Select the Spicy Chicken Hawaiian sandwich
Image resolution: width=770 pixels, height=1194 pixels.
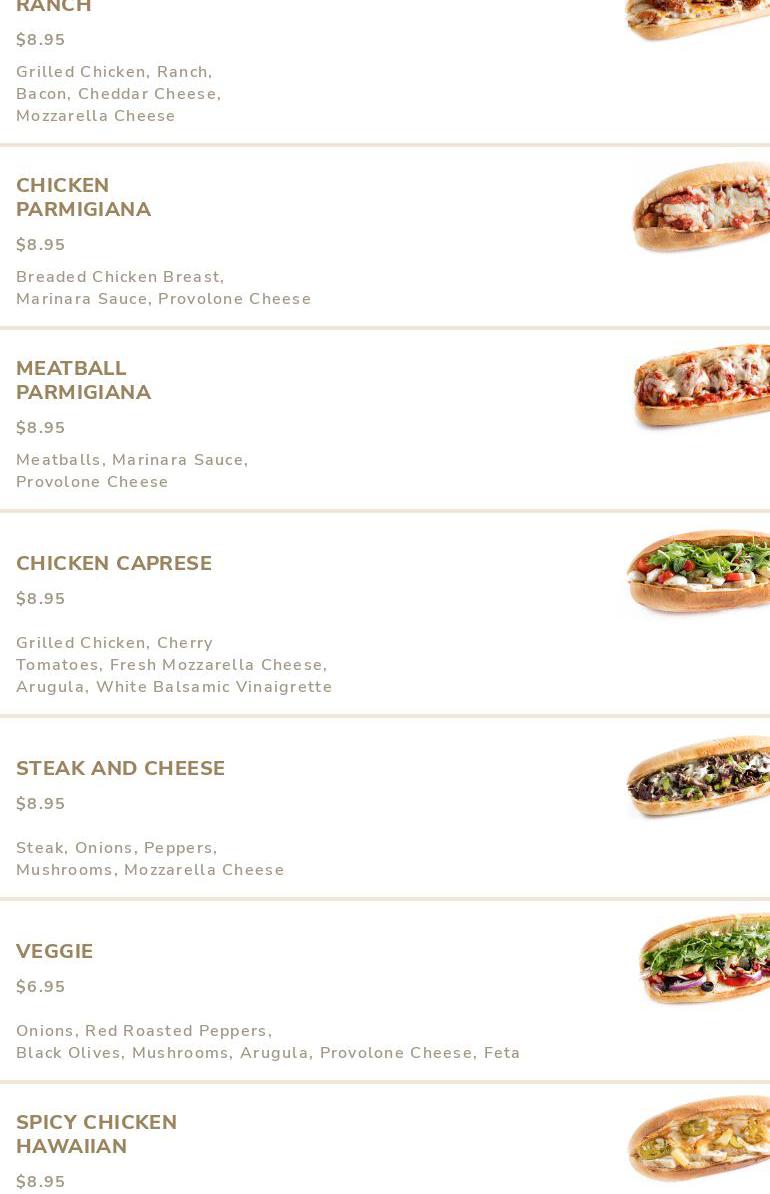[x=96, y=1135]
